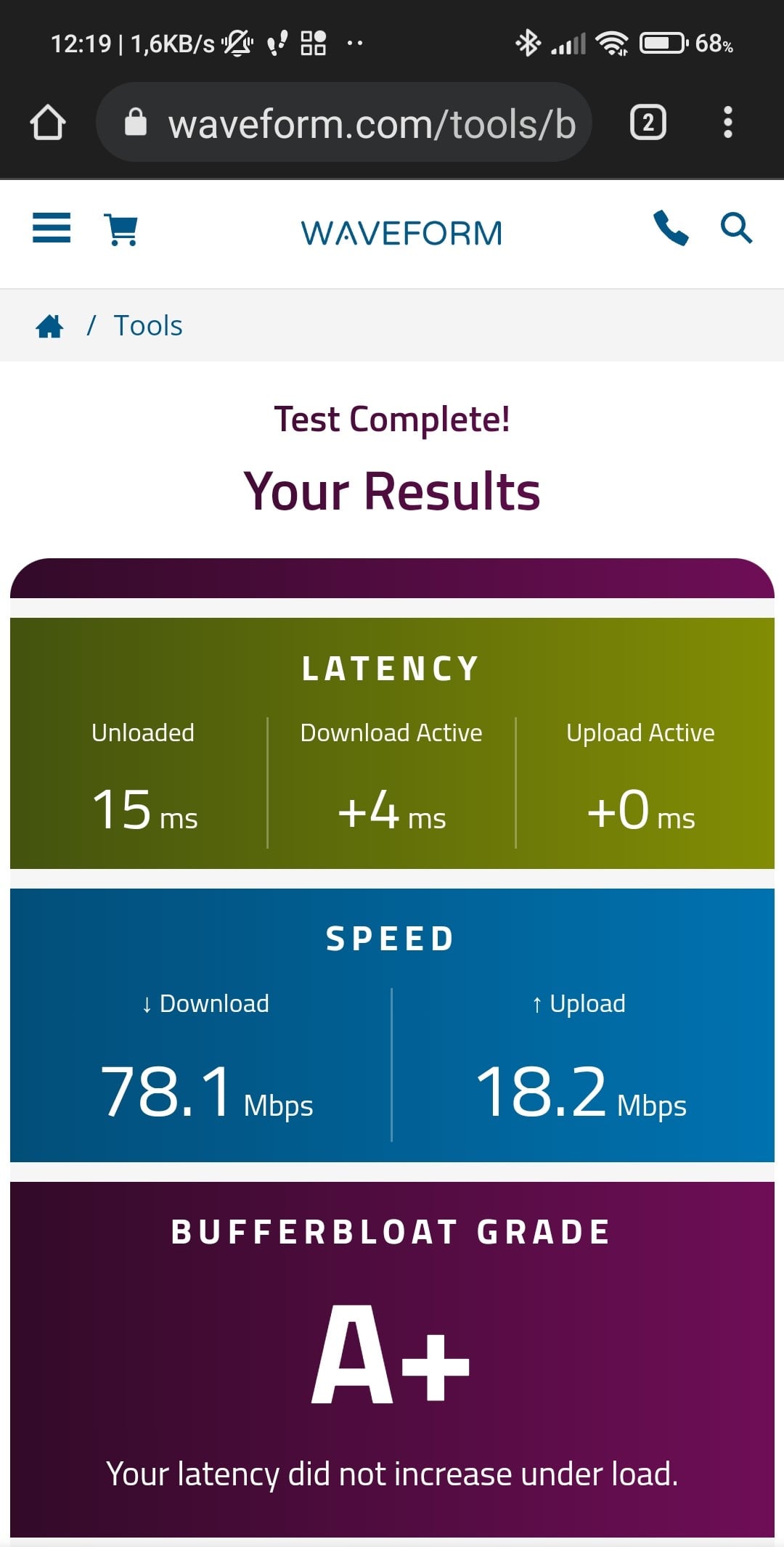The image size is (784, 1547).
Task: Open the tab switcher showing 2 tabs
Action: 648,122
